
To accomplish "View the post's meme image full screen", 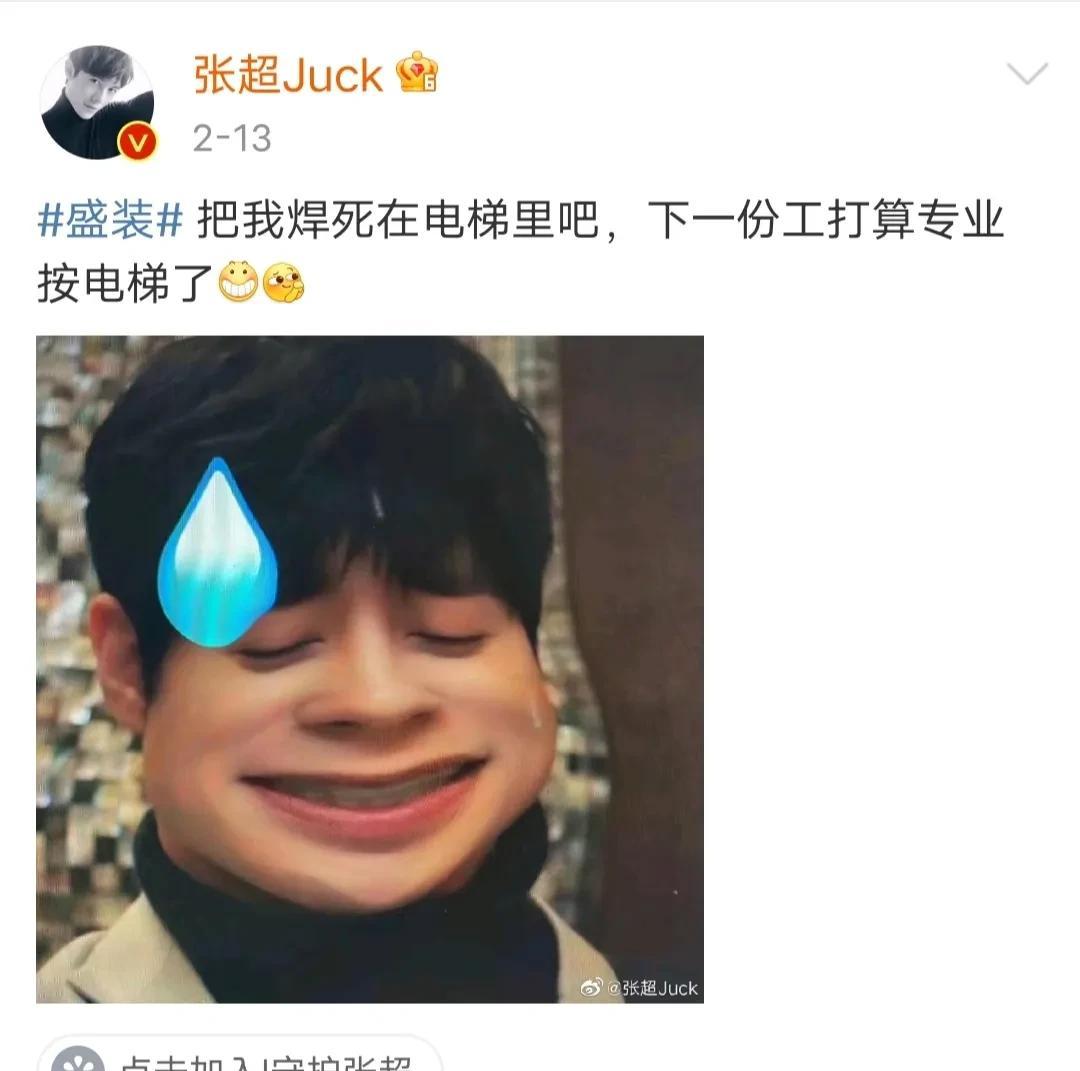I will pyautogui.click(x=370, y=668).
